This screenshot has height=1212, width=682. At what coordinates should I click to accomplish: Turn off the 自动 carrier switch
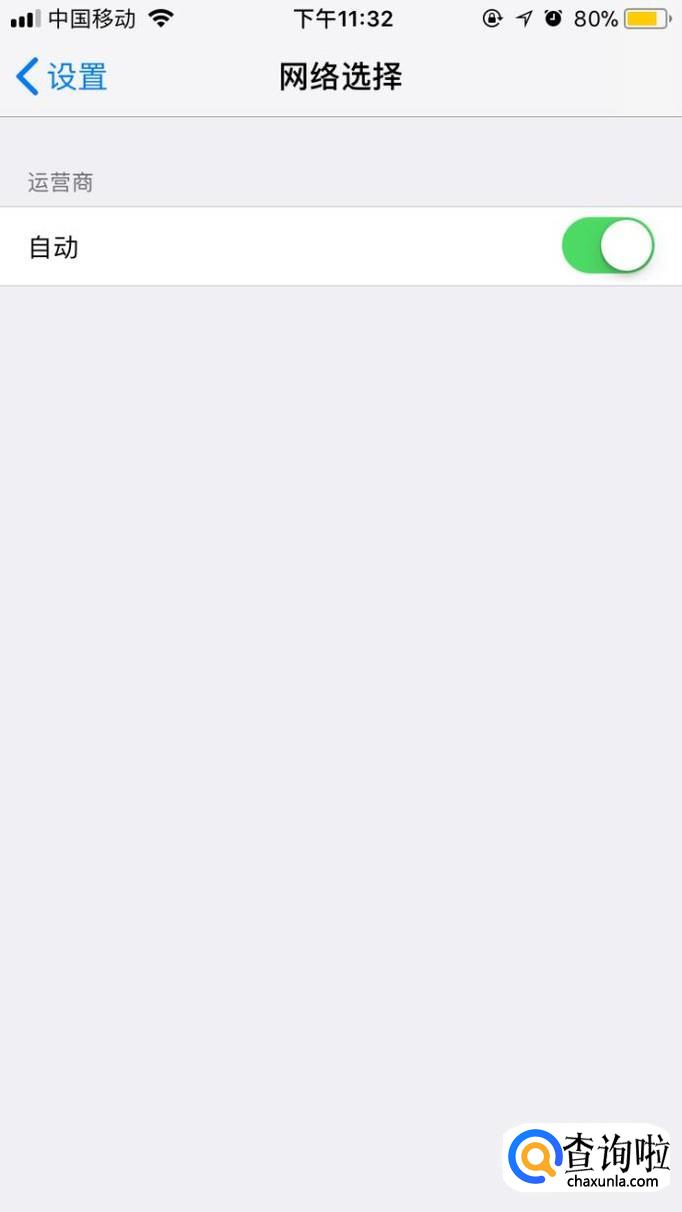tap(607, 247)
